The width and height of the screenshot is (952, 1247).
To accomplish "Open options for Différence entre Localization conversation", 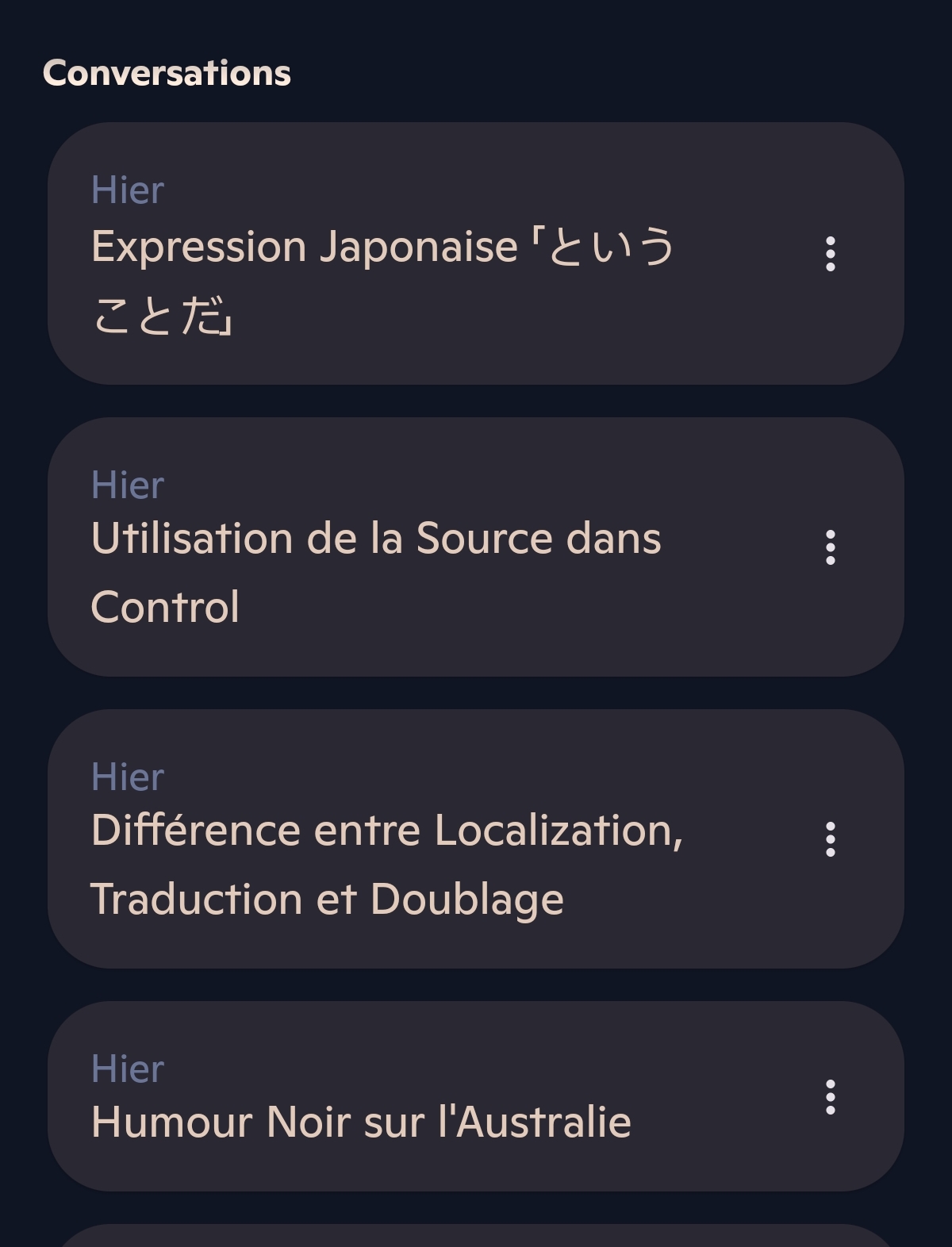I will tap(830, 839).
